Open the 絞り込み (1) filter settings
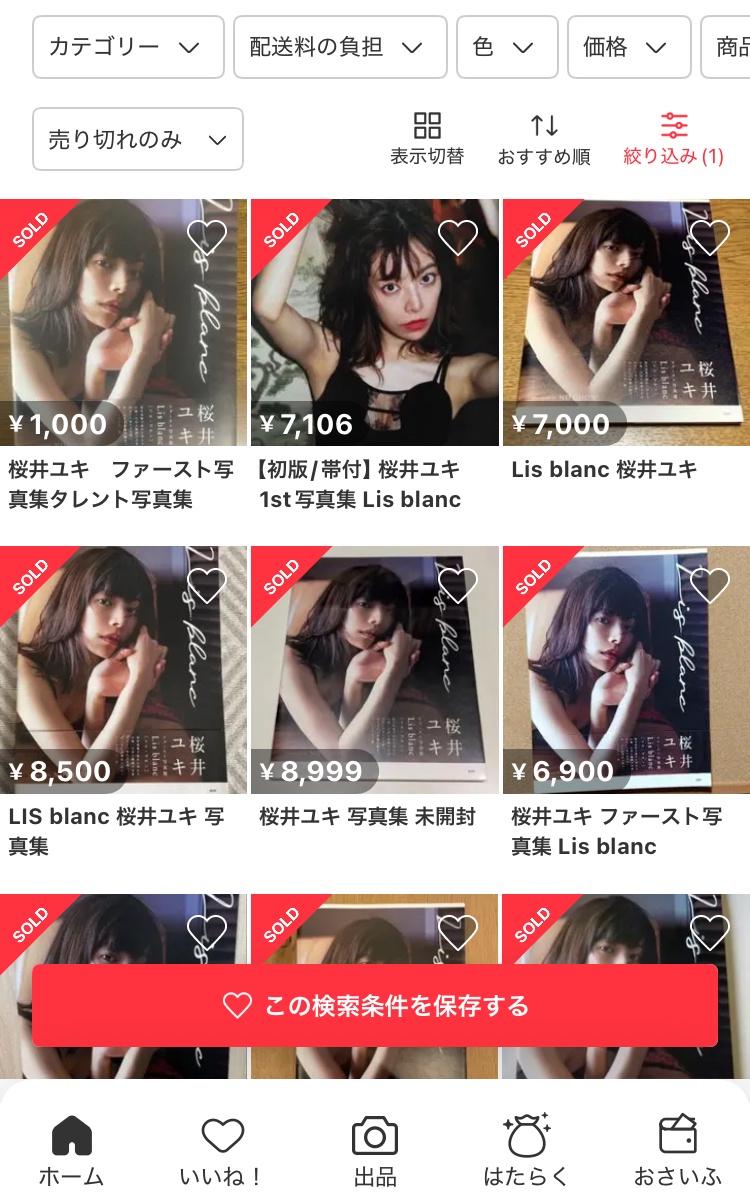Viewport: 750px width, 1201px height. tap(674, 139)
